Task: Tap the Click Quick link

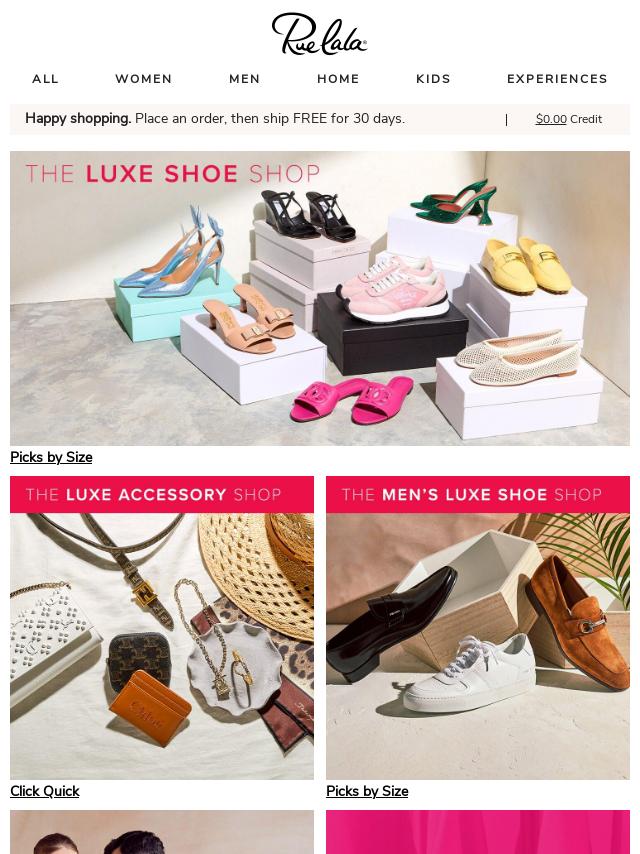Action: tap(45, 791)
